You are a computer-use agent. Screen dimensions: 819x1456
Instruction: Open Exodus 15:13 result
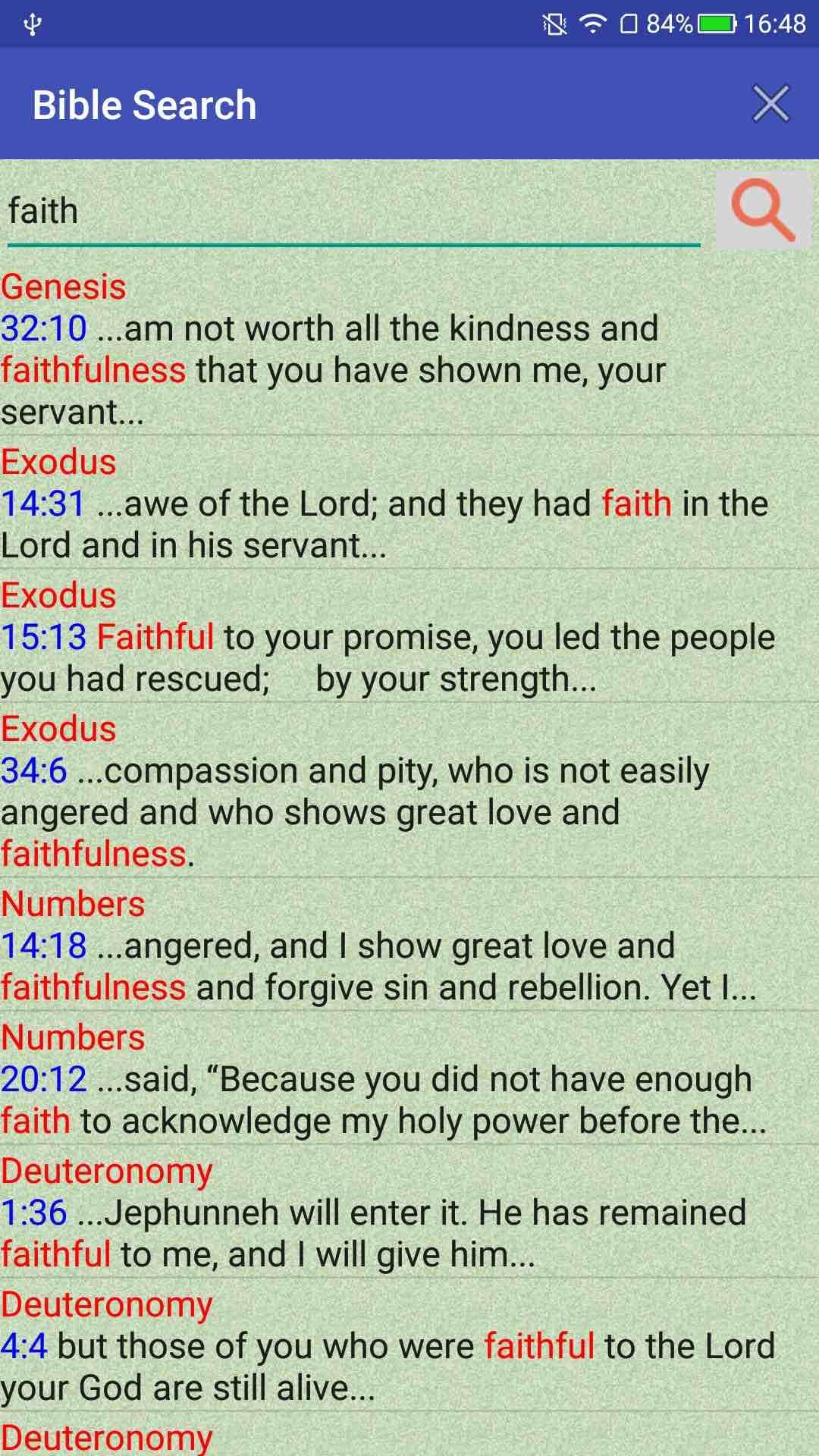tap(409, 636)
